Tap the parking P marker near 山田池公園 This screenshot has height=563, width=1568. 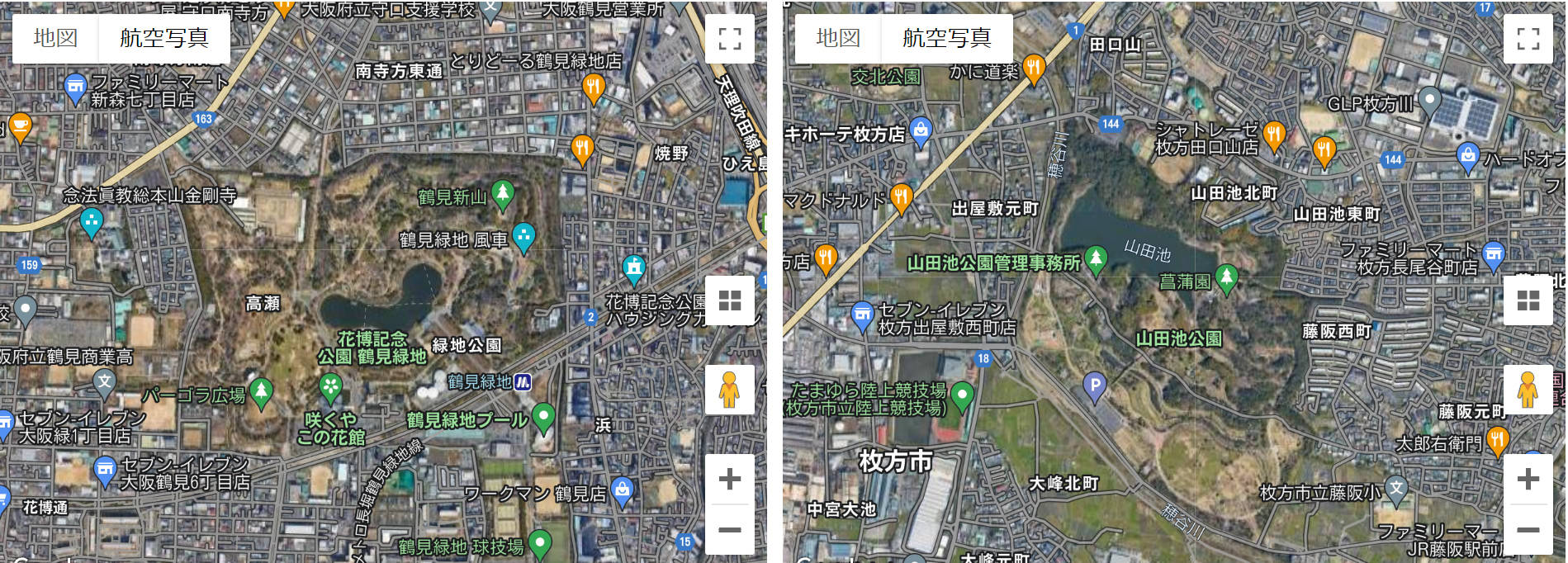[x=1094, y=386]
